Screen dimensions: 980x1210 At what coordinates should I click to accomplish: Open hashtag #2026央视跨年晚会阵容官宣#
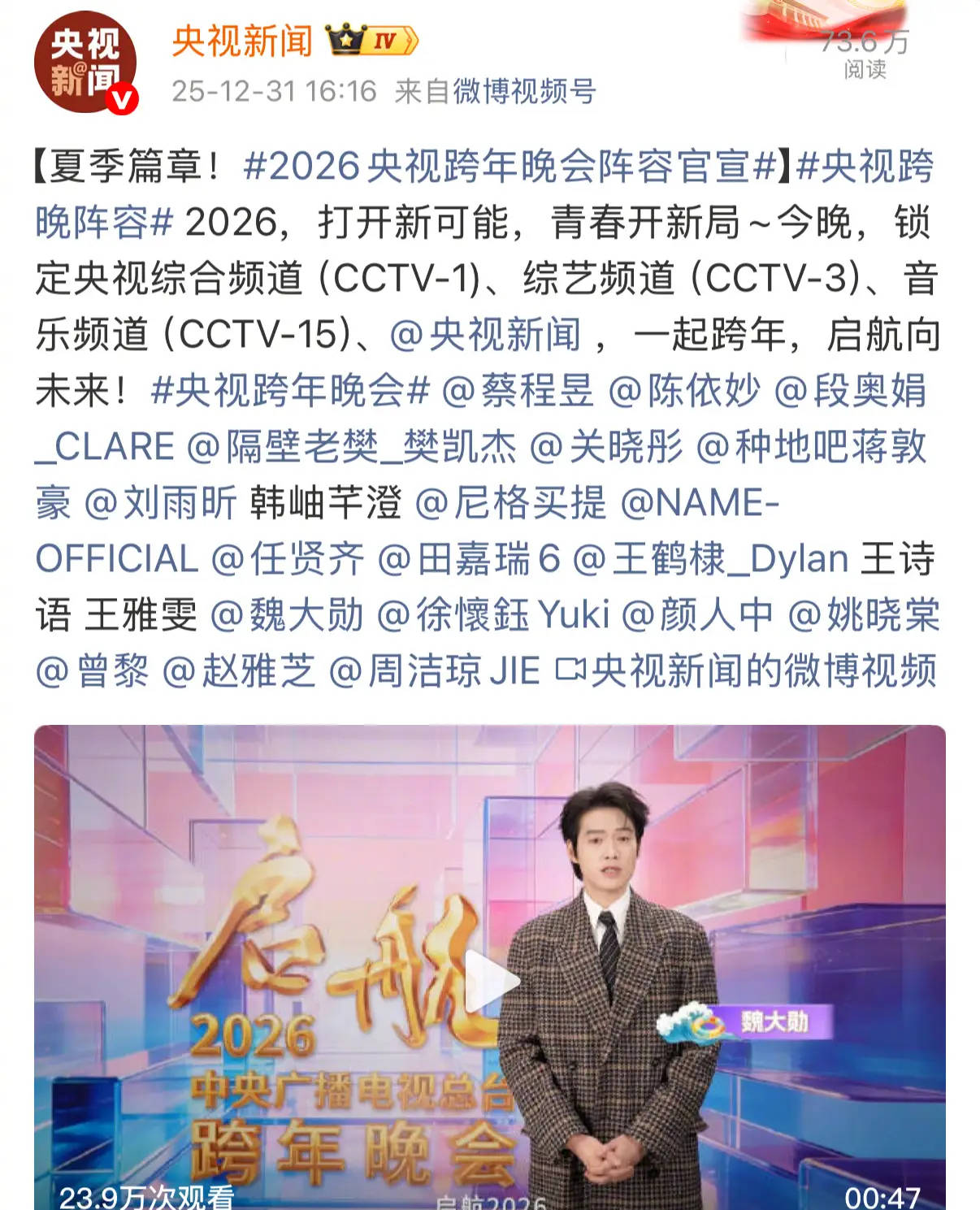pyautogui.click(x=510, y=167)
